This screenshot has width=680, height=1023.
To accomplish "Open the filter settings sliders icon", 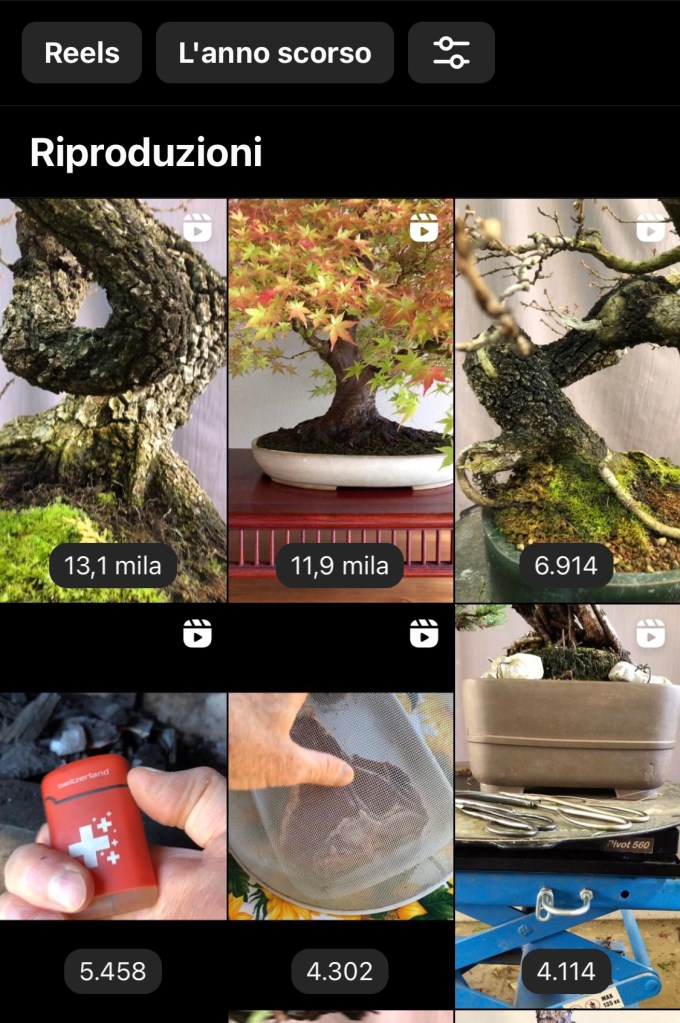I will [451, 53].
